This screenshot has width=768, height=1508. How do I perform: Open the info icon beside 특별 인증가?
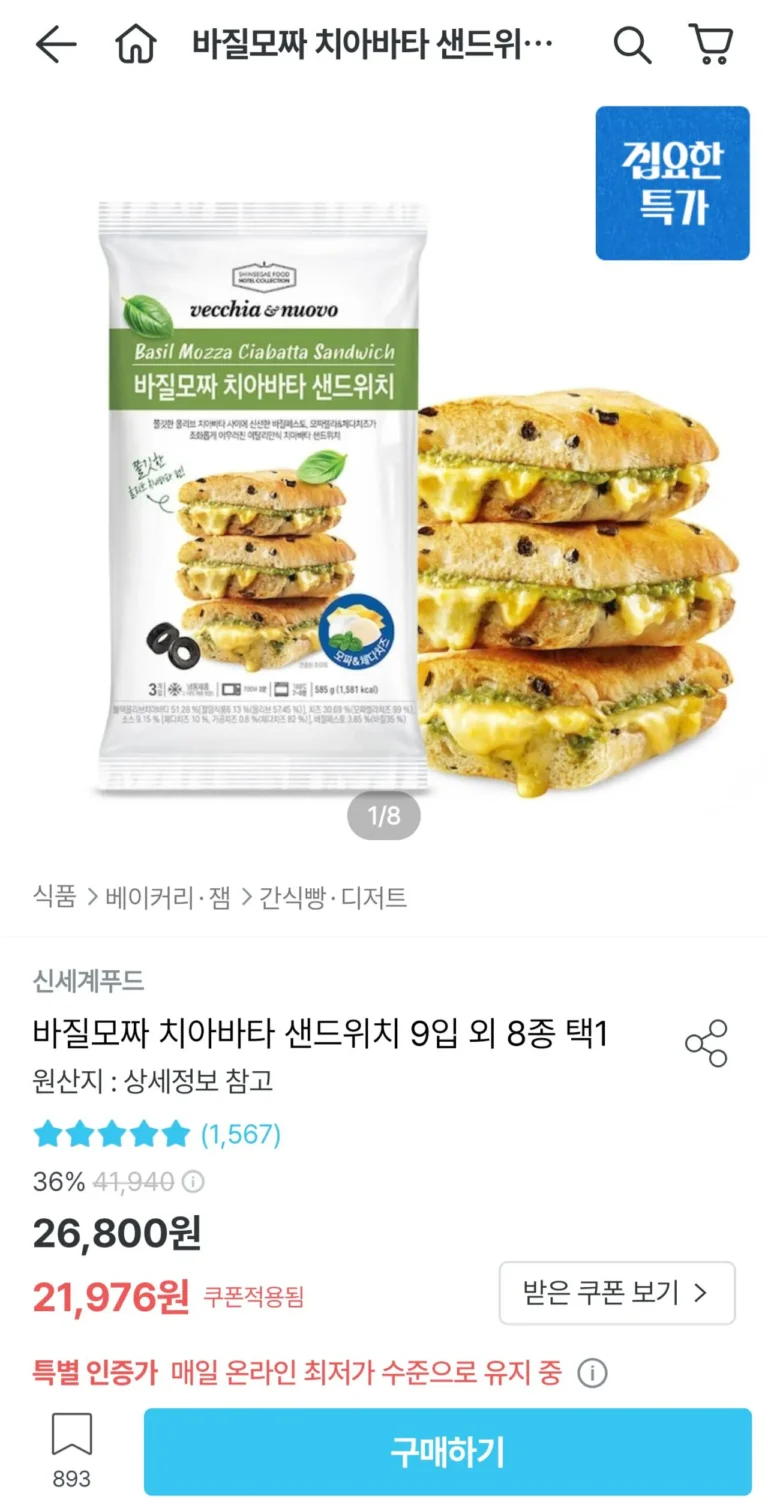click(x=592, y=1373)
